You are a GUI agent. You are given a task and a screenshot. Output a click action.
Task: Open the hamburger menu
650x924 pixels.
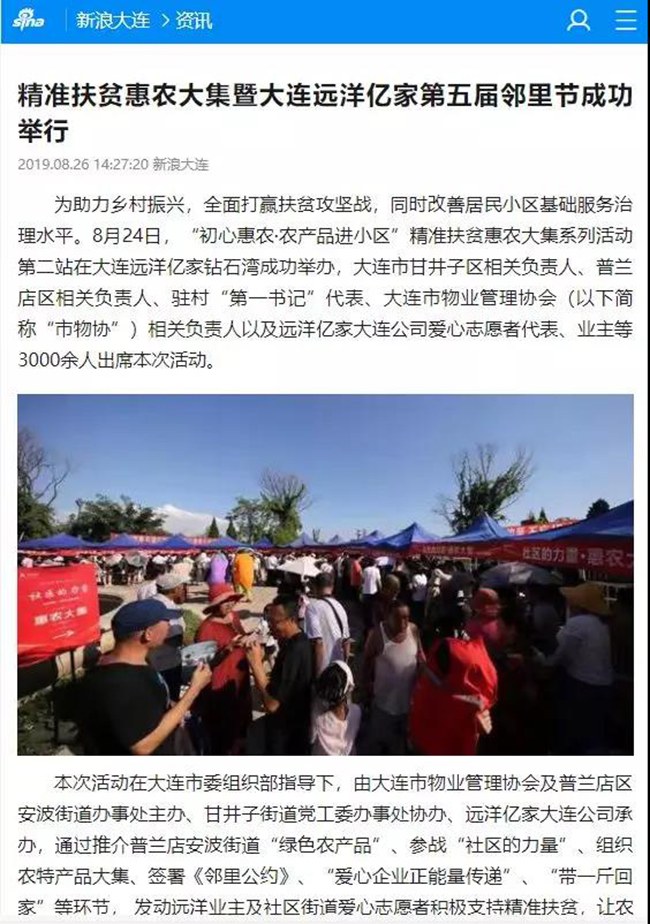point(626,20)
